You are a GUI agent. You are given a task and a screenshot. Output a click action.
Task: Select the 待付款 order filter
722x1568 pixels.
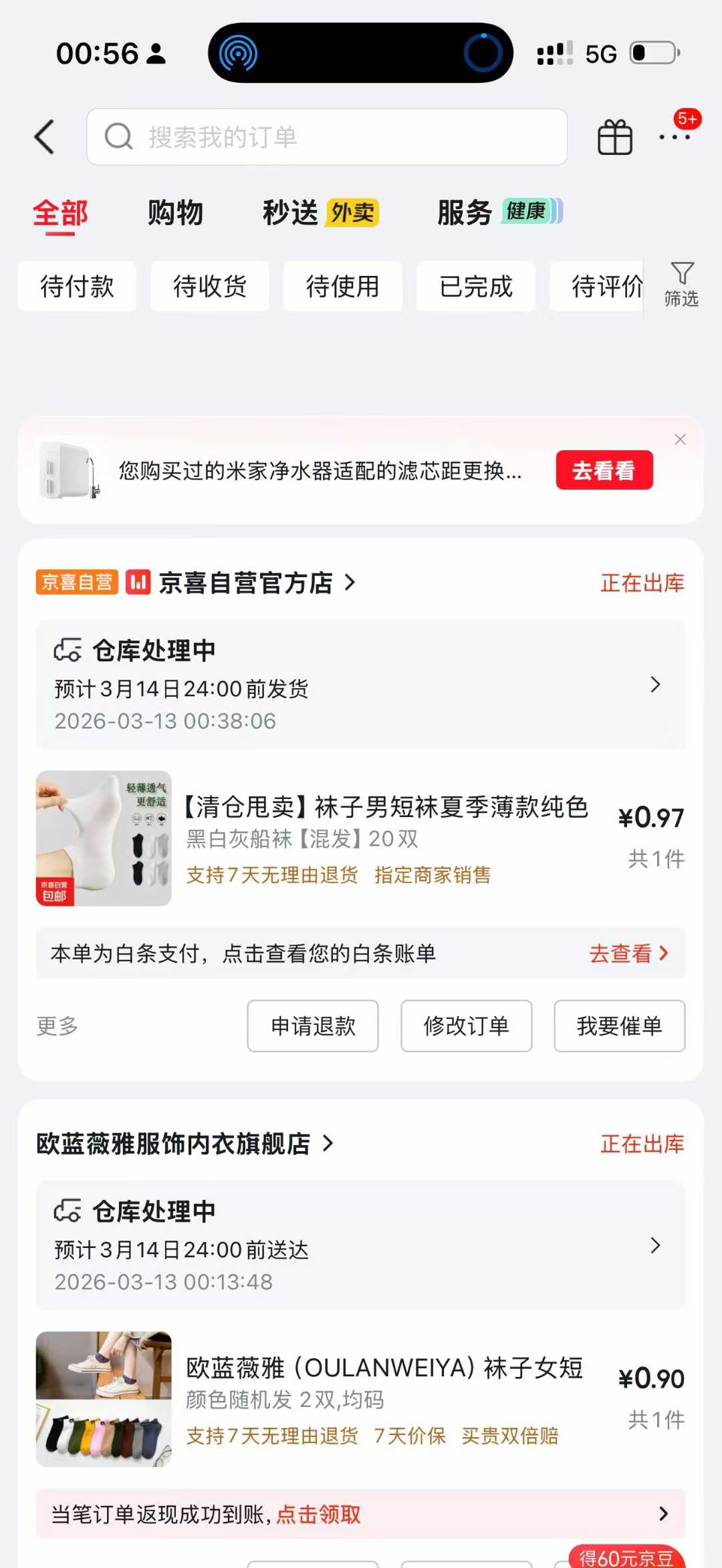[76, 286]
